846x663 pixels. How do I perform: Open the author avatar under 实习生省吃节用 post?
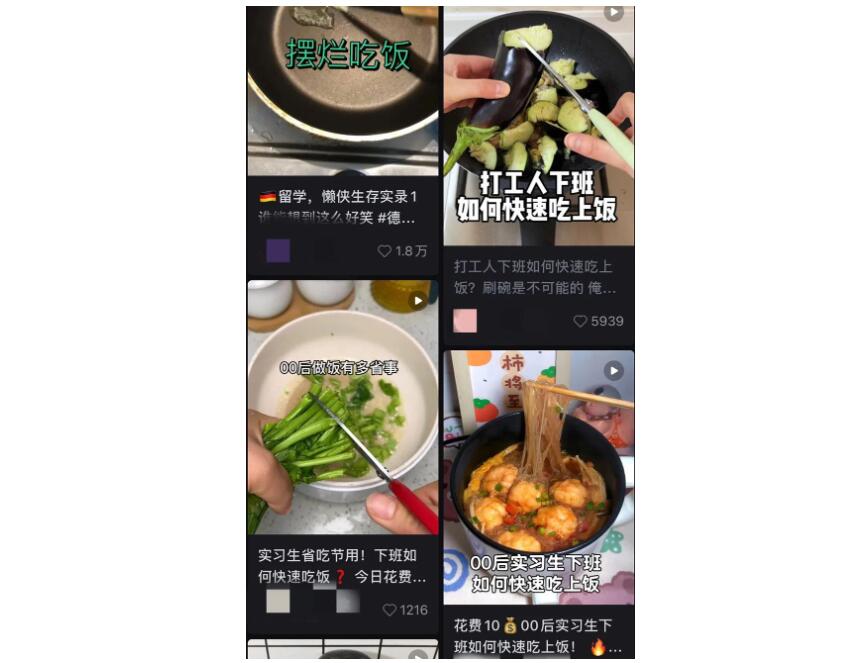point(278,601)
